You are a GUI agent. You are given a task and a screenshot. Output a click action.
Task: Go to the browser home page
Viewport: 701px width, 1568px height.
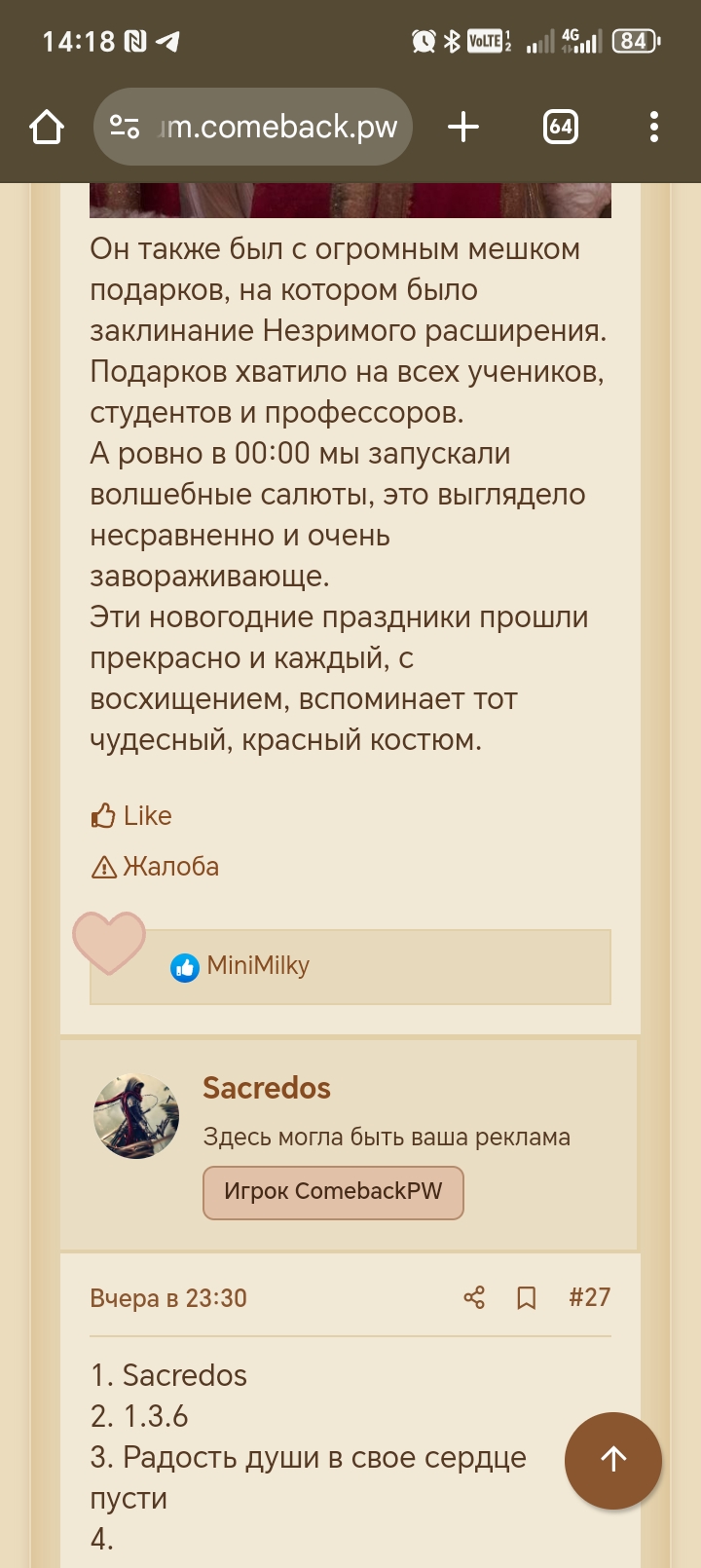(46, 127)
